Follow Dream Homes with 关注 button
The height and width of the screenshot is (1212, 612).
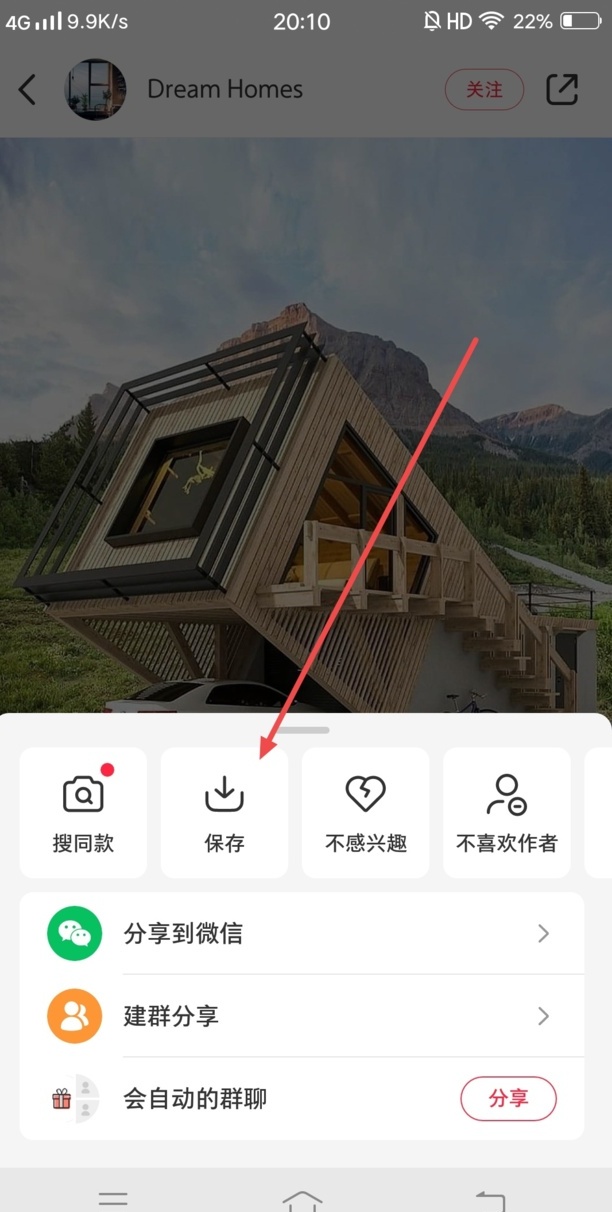click(x=484, y=90)
